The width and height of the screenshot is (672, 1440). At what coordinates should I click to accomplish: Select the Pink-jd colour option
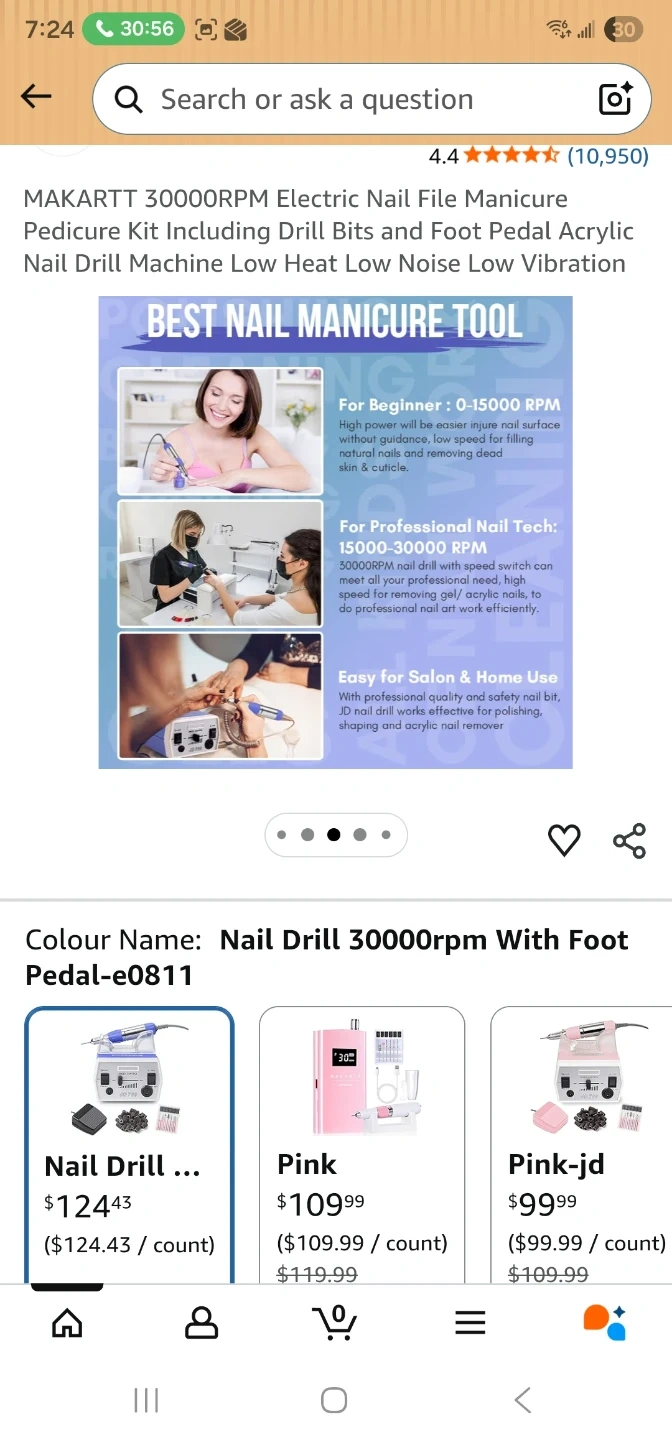[585, 1145]
